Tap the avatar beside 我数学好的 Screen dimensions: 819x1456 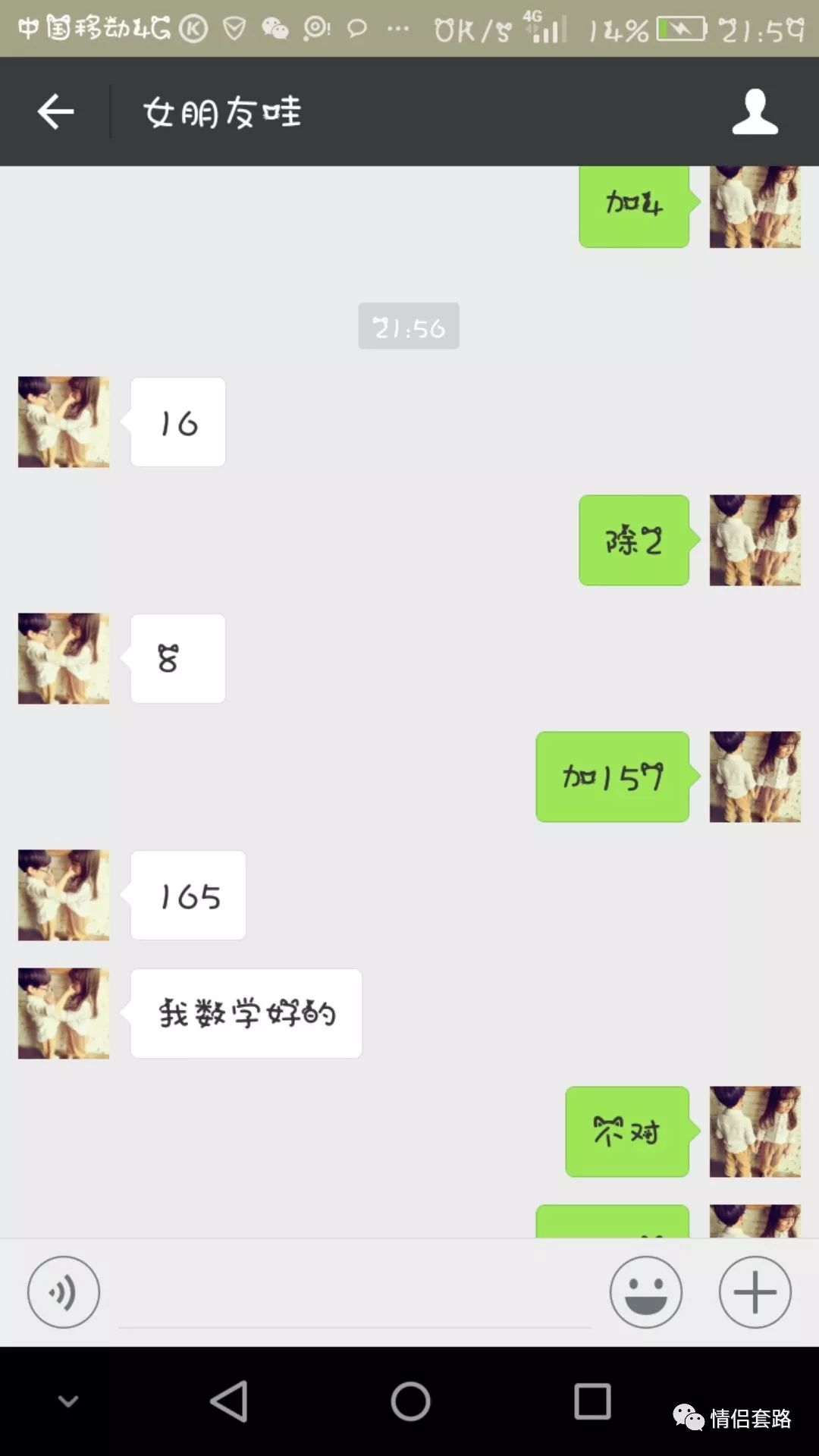[64, 1013]
